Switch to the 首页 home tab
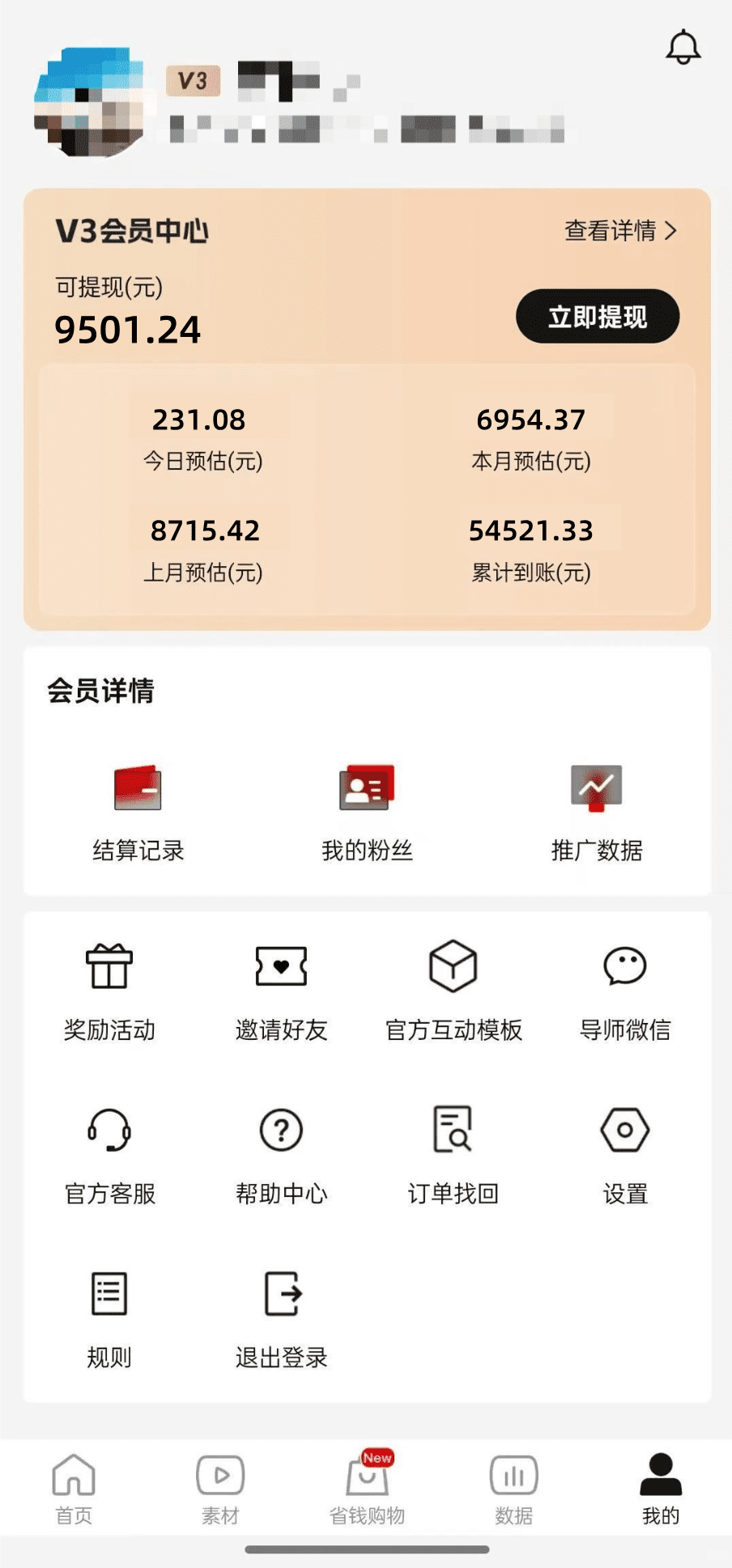 point(74,1489)
